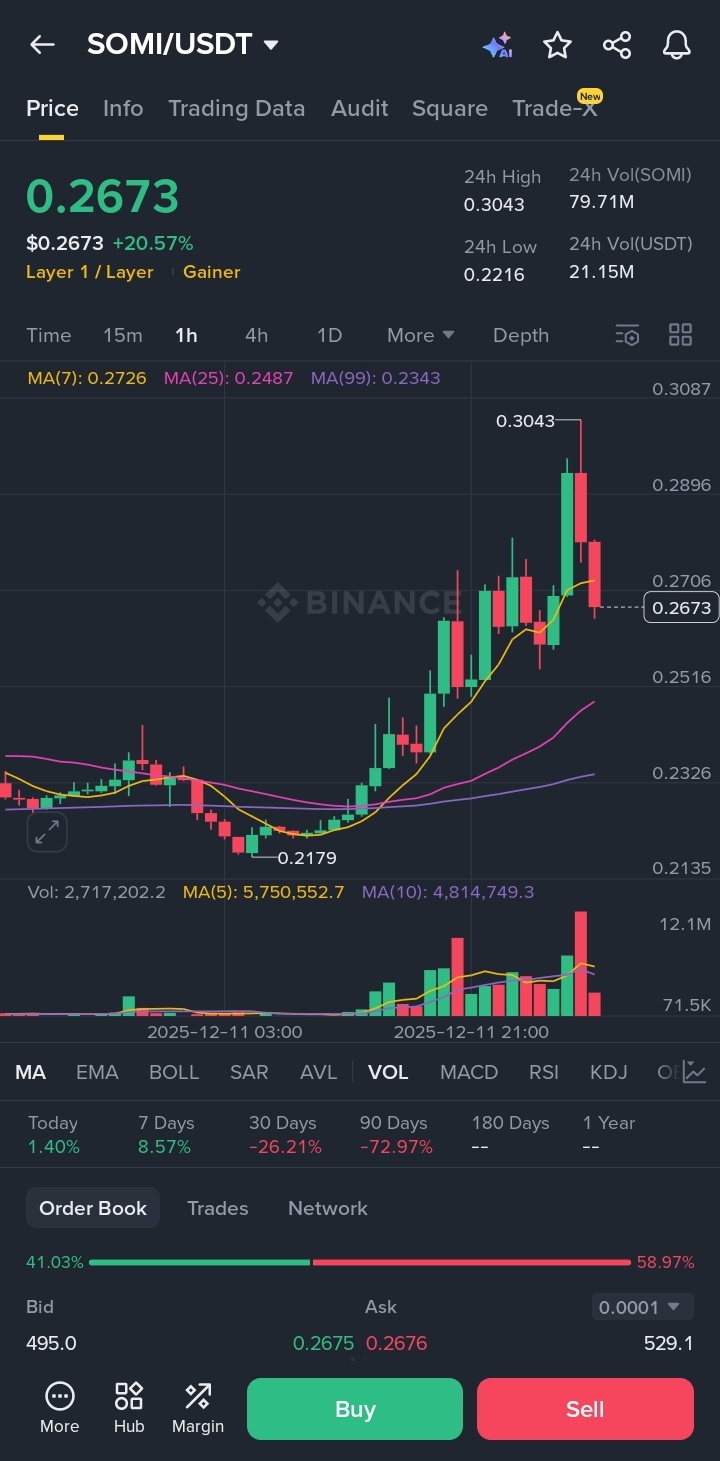
Task: Change order book precision 0.0001 dropdown
Action: 641,1306
